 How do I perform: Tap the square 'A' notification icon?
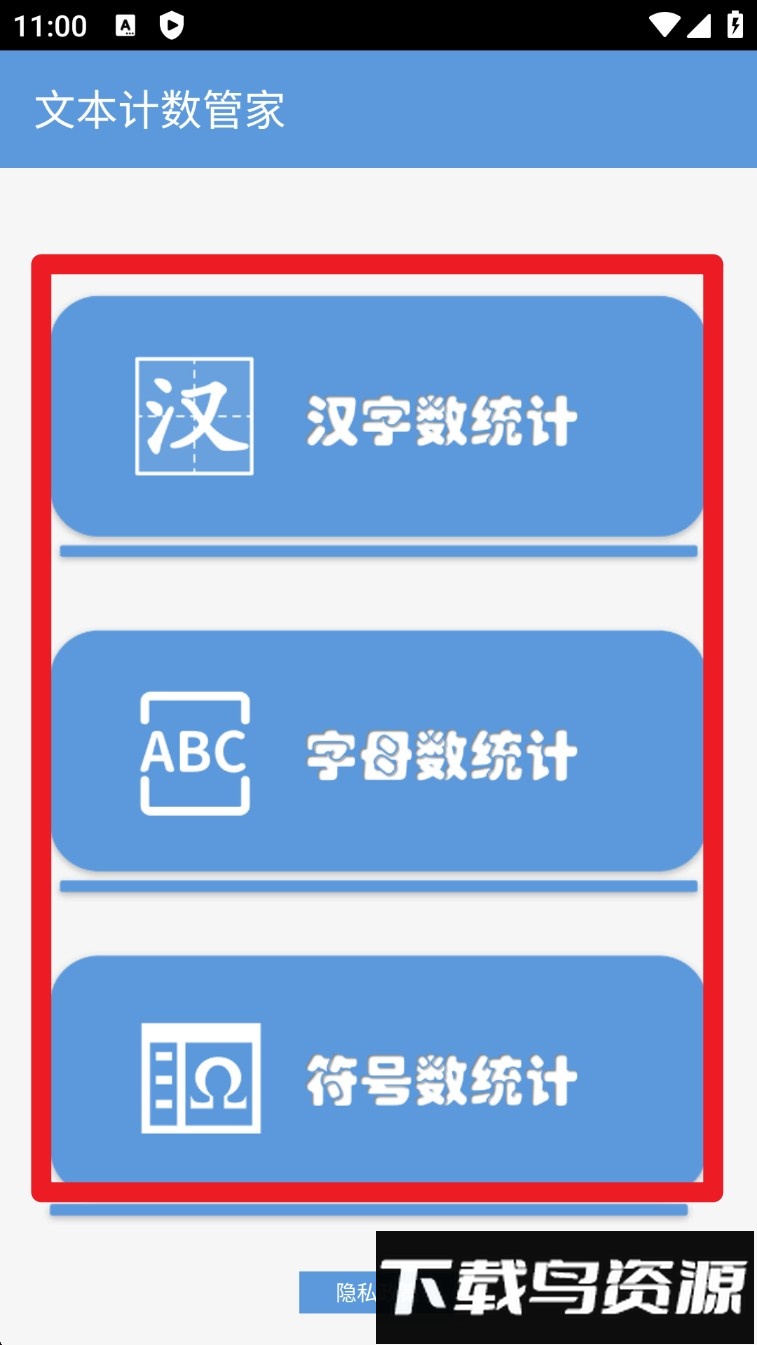(126, 25)
